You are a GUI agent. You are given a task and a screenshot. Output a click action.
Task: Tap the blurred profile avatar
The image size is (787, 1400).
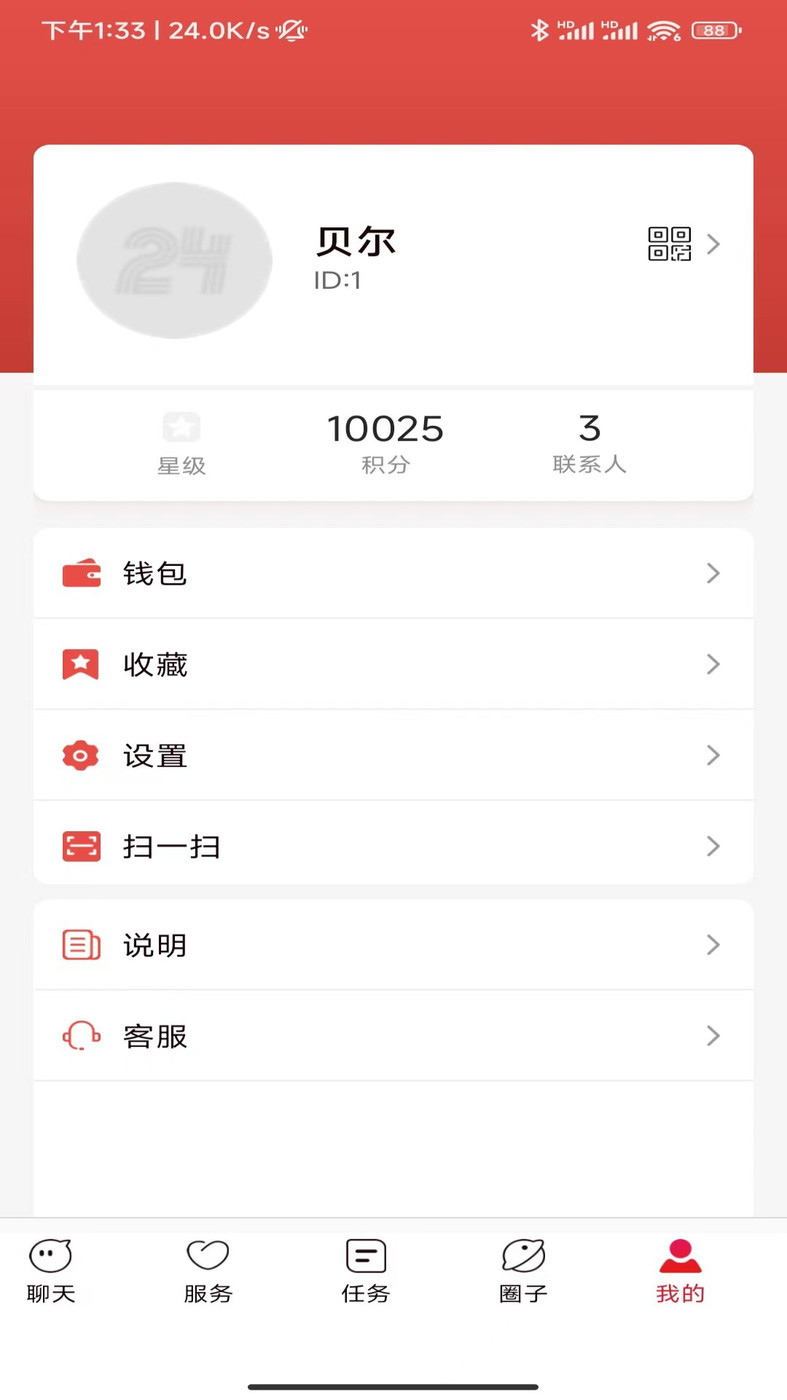[175, 260]
